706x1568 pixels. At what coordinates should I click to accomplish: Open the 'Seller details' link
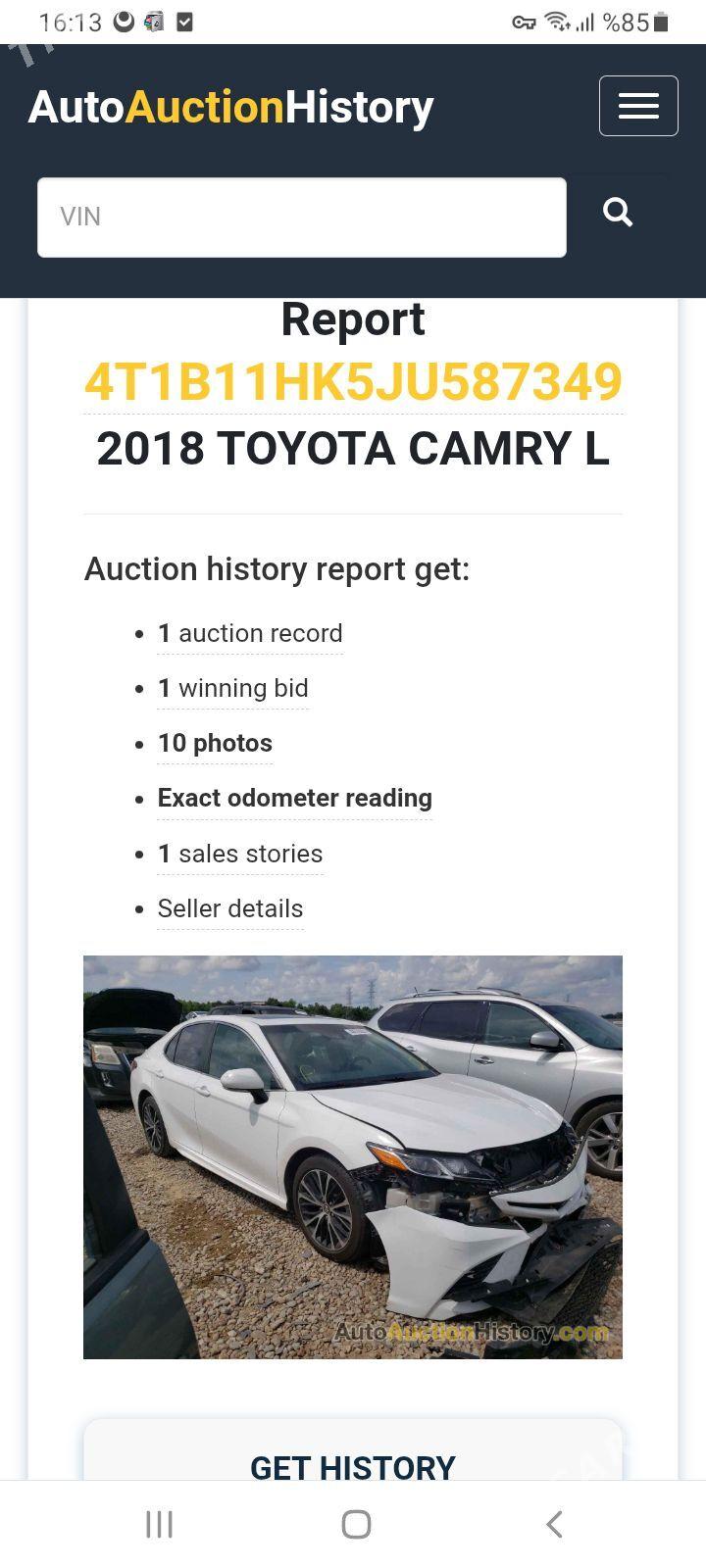[x=230, y=908]
